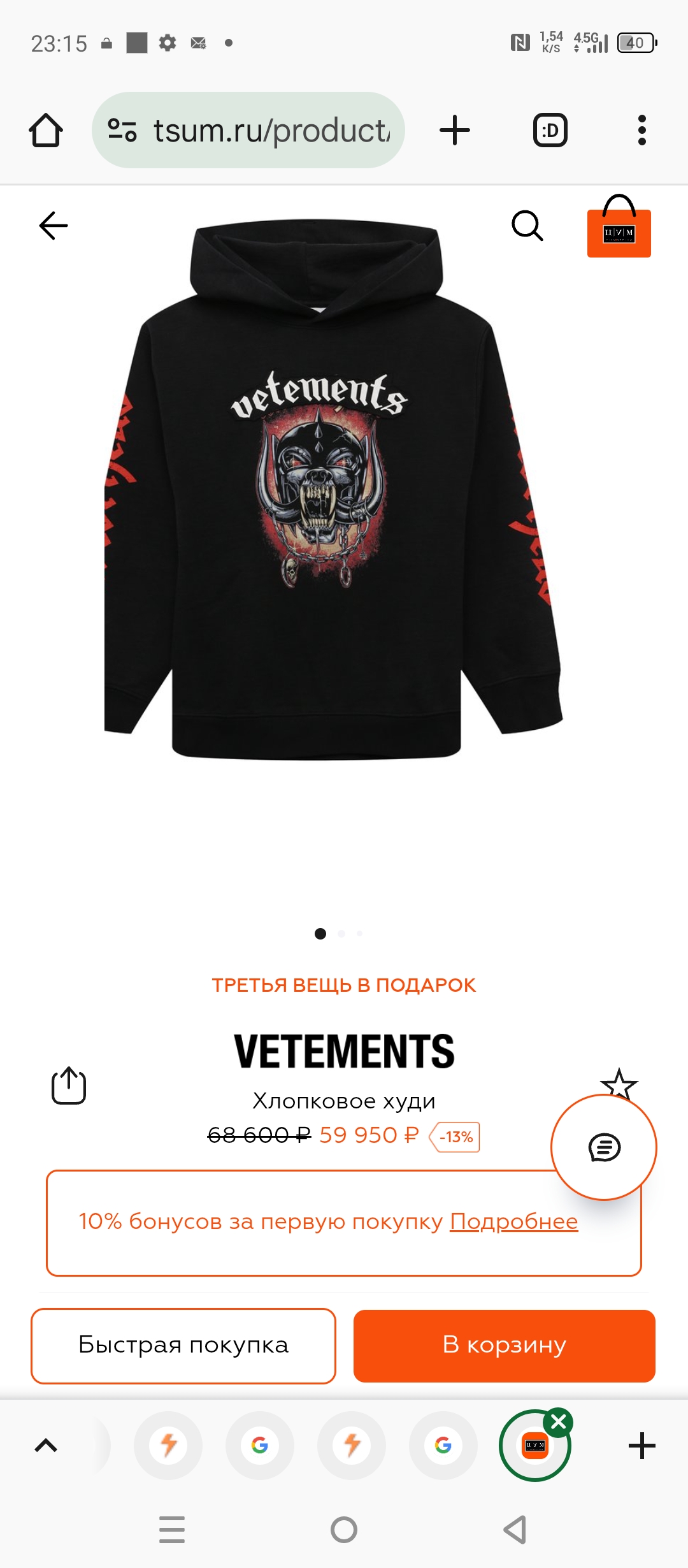Add hoodie to favorites with star icon

click(x=619, y=1084)
